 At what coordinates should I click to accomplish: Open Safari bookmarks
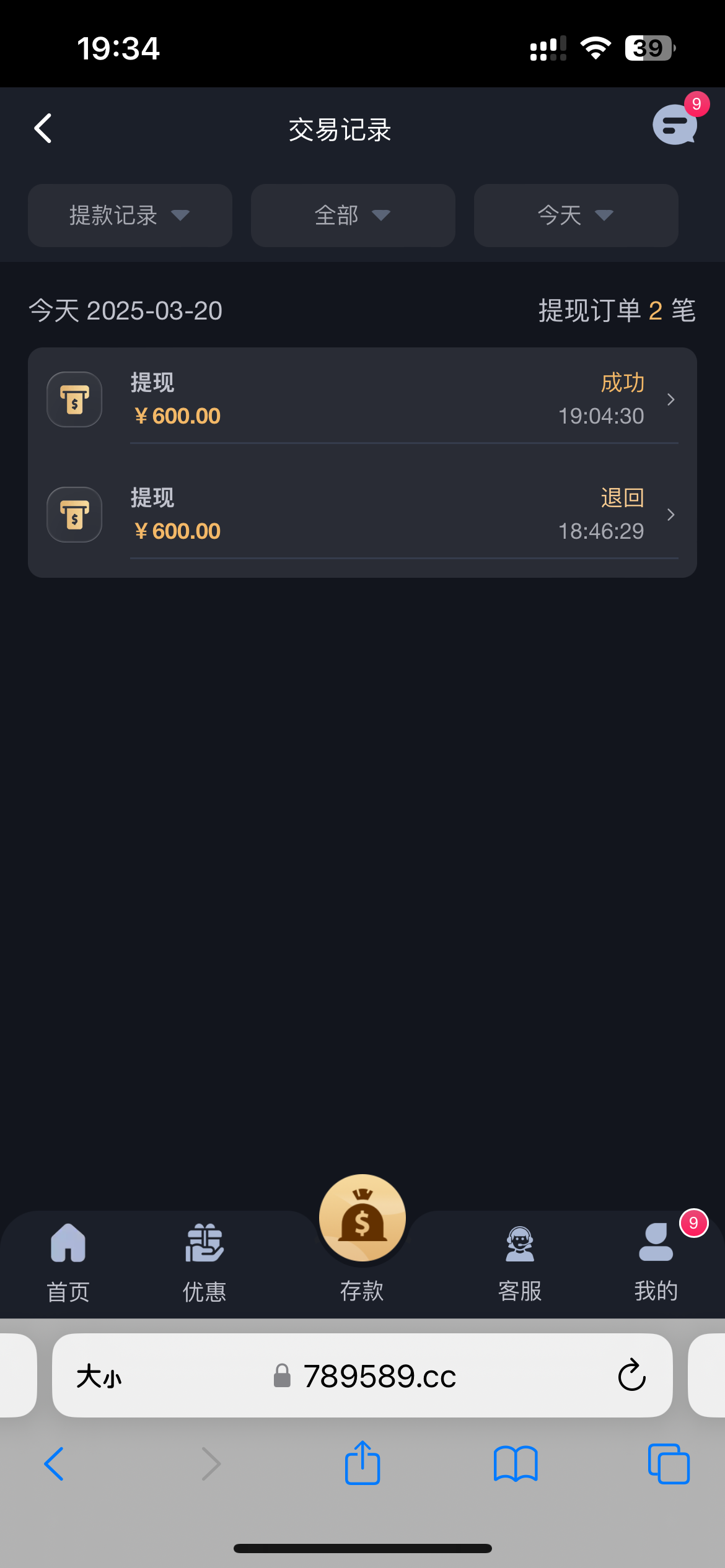coord(516,1464)
